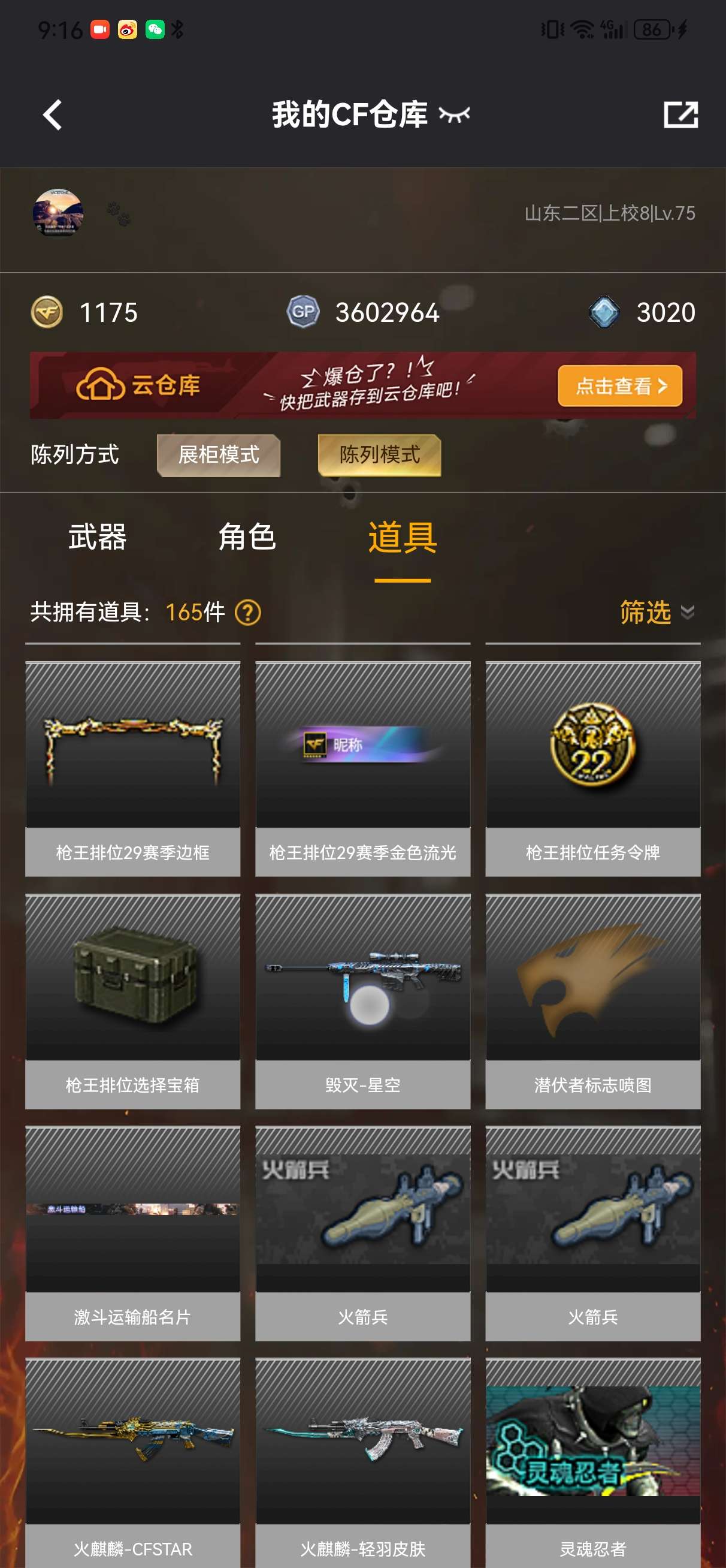Open the profile avatar

coord(58,213)
